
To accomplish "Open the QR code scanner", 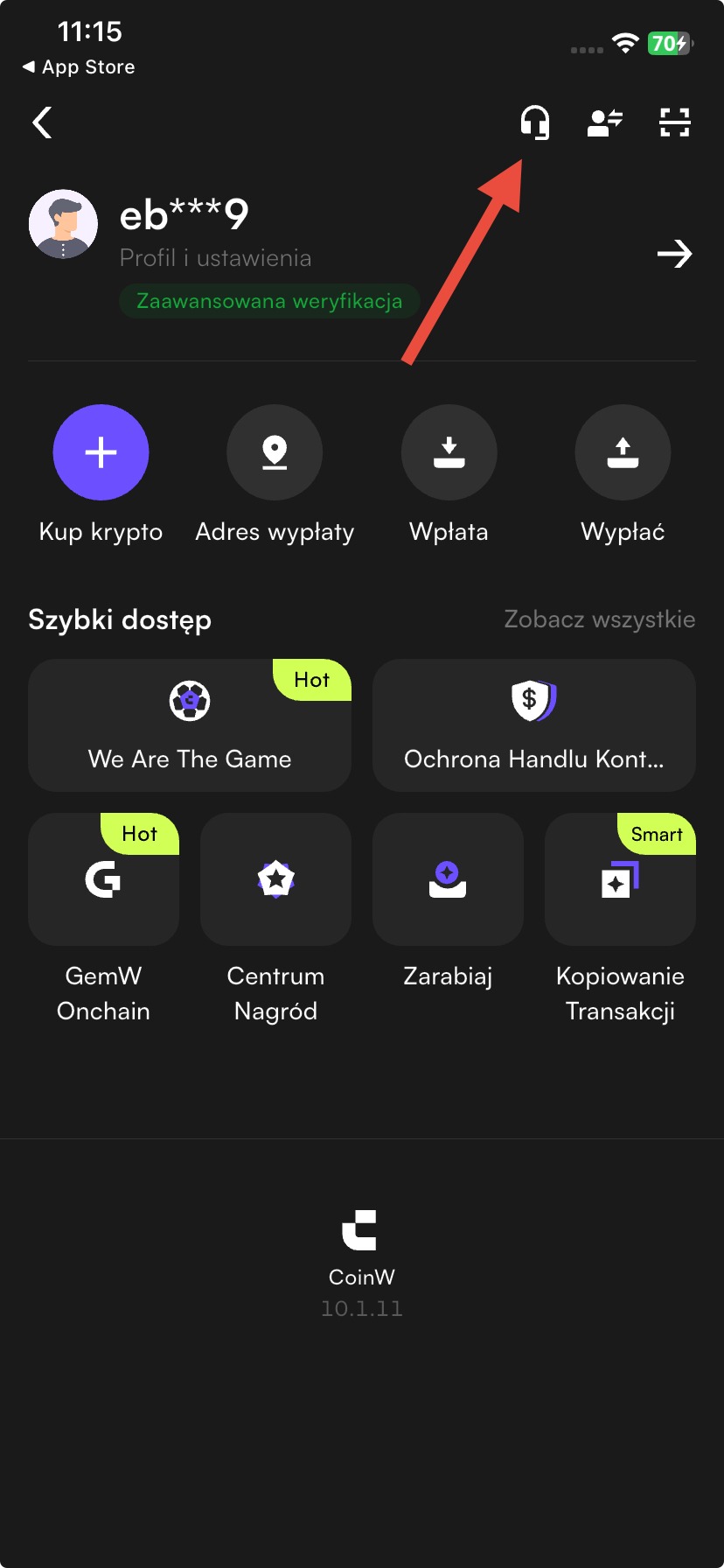I will [x=674, y=122].
